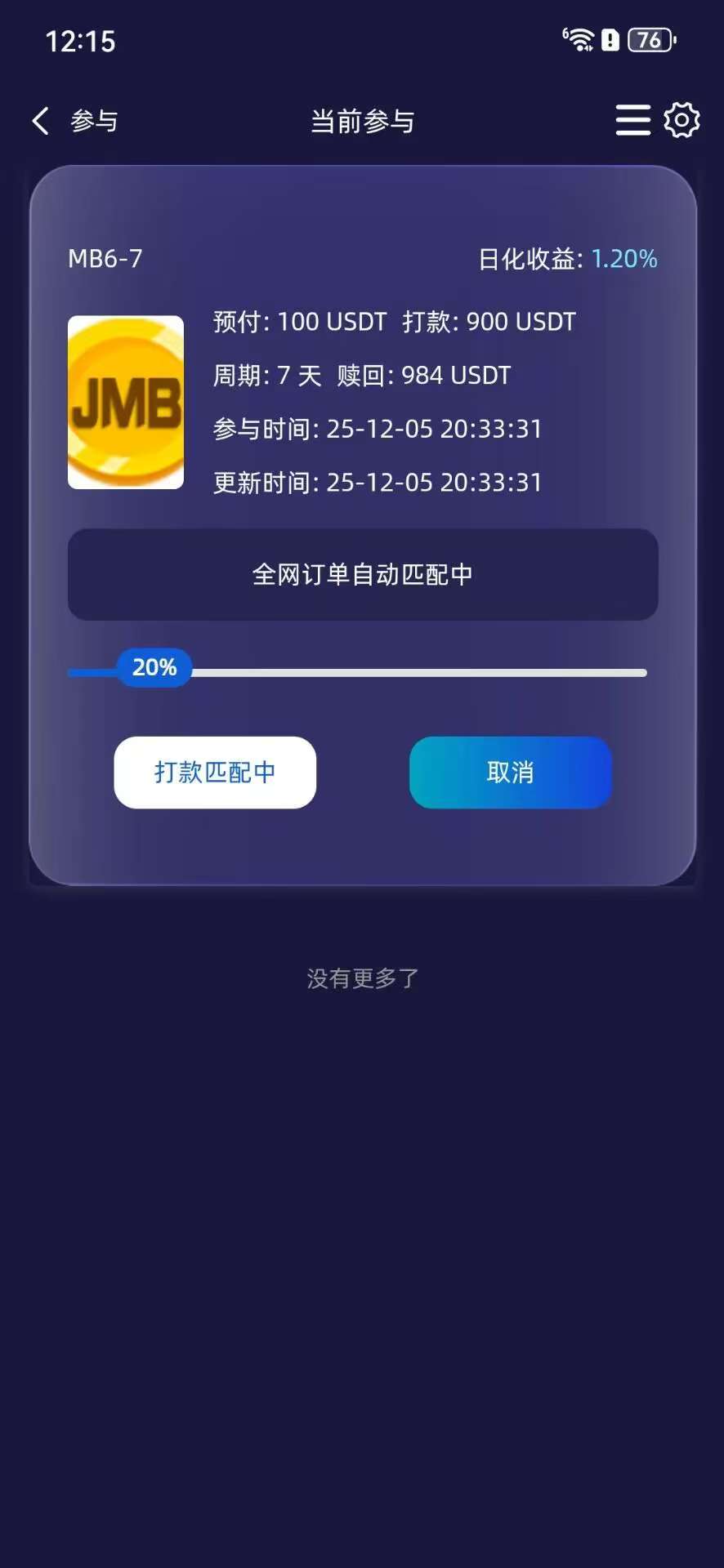Cancel the order with 取消
The width and height of the screenshot is (724, 1568).
click(510, 773)
